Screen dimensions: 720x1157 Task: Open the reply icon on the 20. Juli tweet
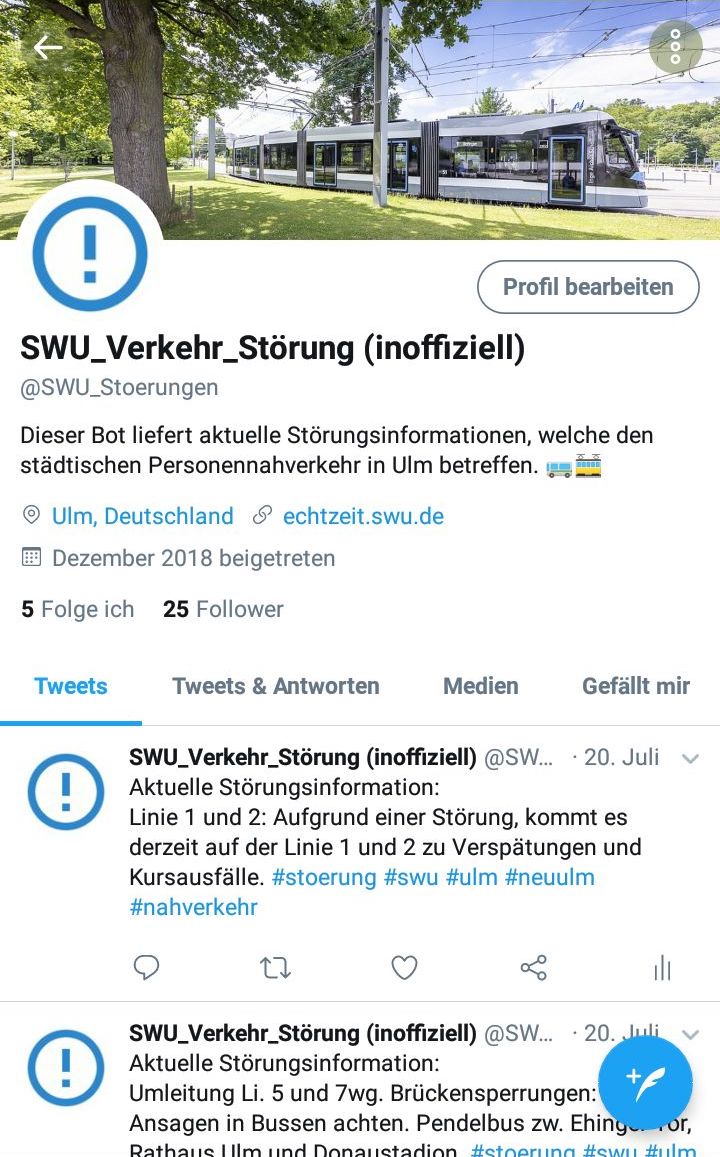click(147, 967)
